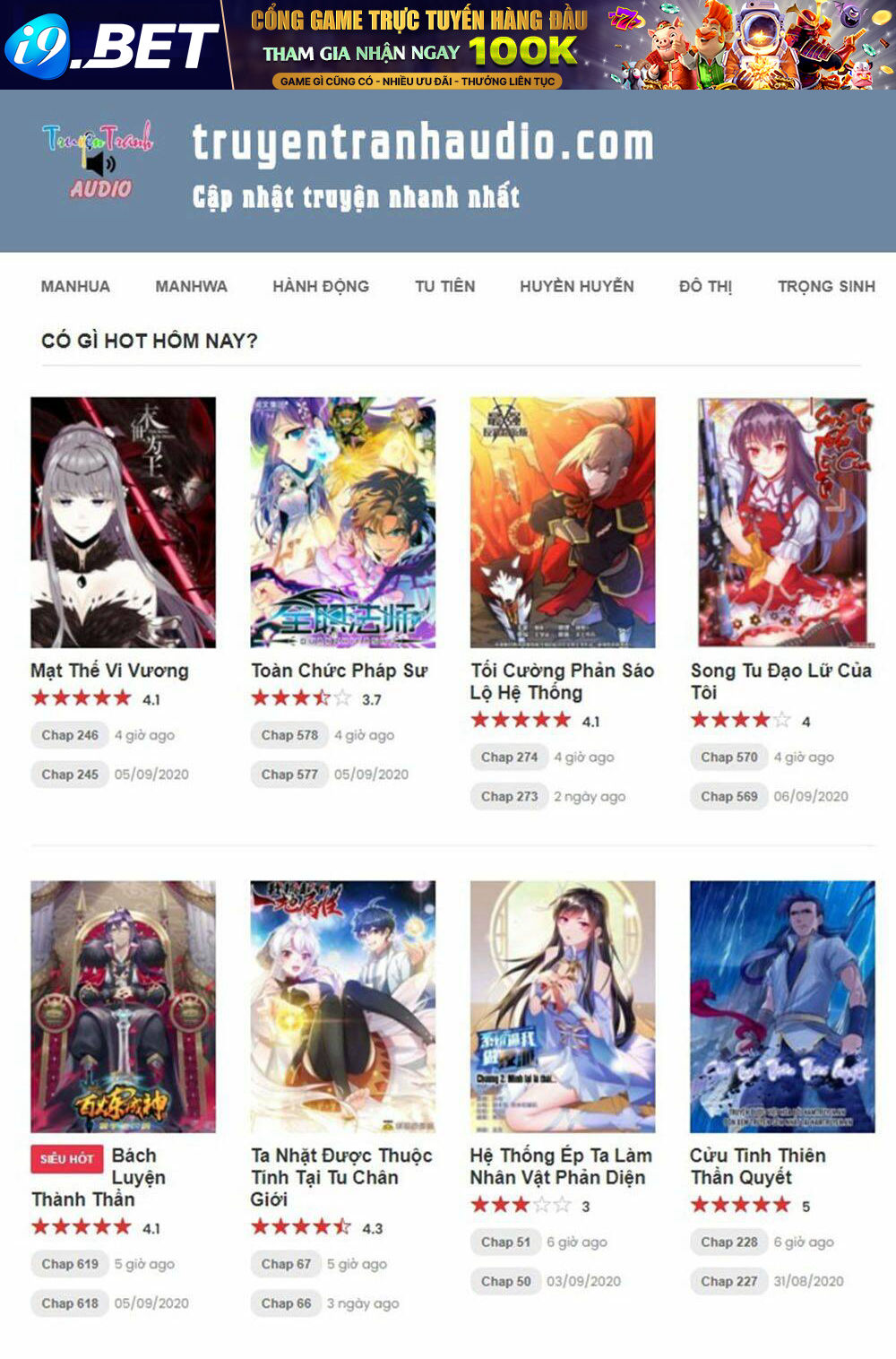Tap the Toàn Chức Pháp Sư cover
Image resolution: width=896 pixels, height=1359 pixels.
(x=342, y=522)
